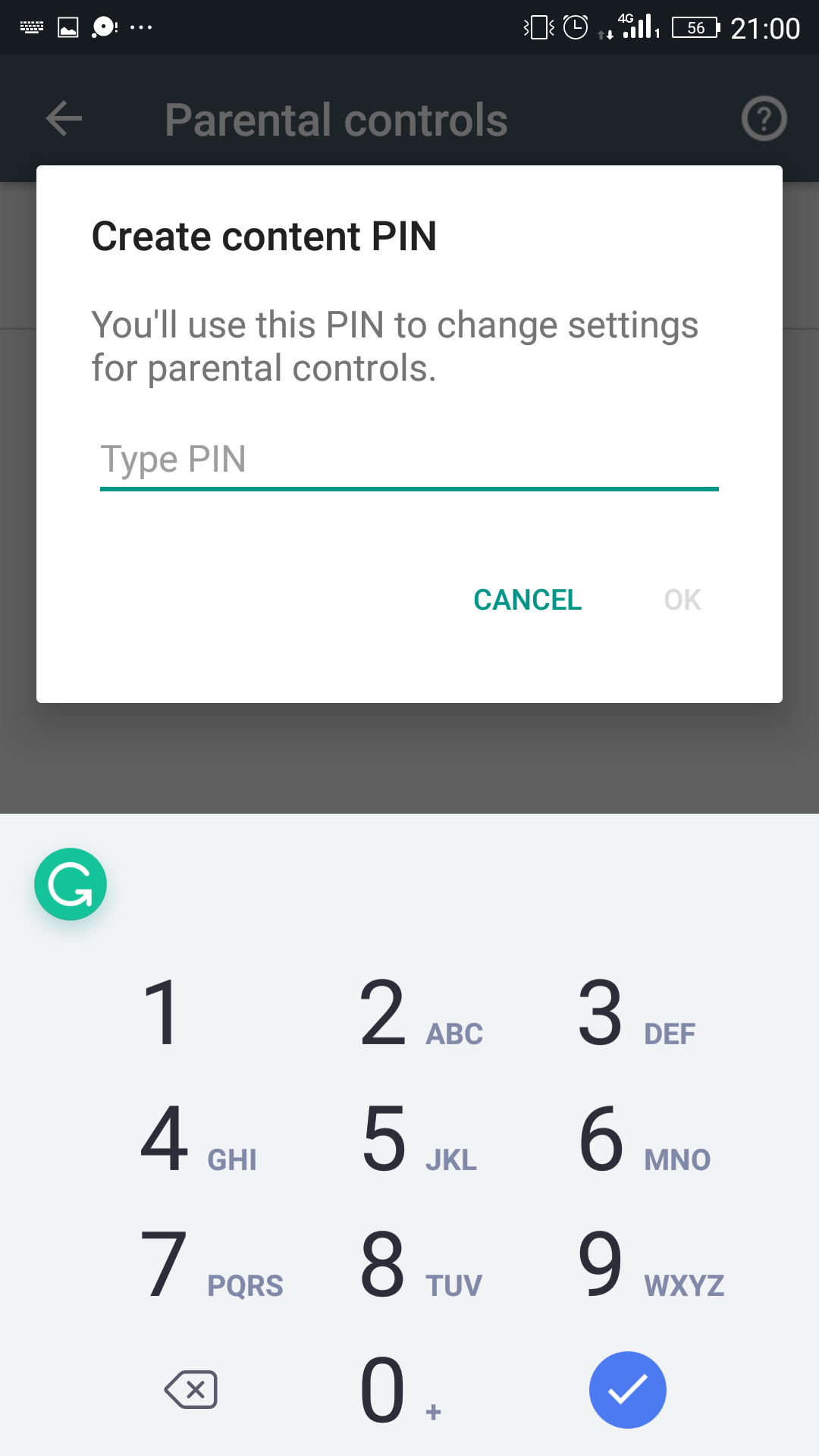Enter digit 2 ABC on keypad
819x1456 pixels.
pyautogui.click(x=409, y=1012)
